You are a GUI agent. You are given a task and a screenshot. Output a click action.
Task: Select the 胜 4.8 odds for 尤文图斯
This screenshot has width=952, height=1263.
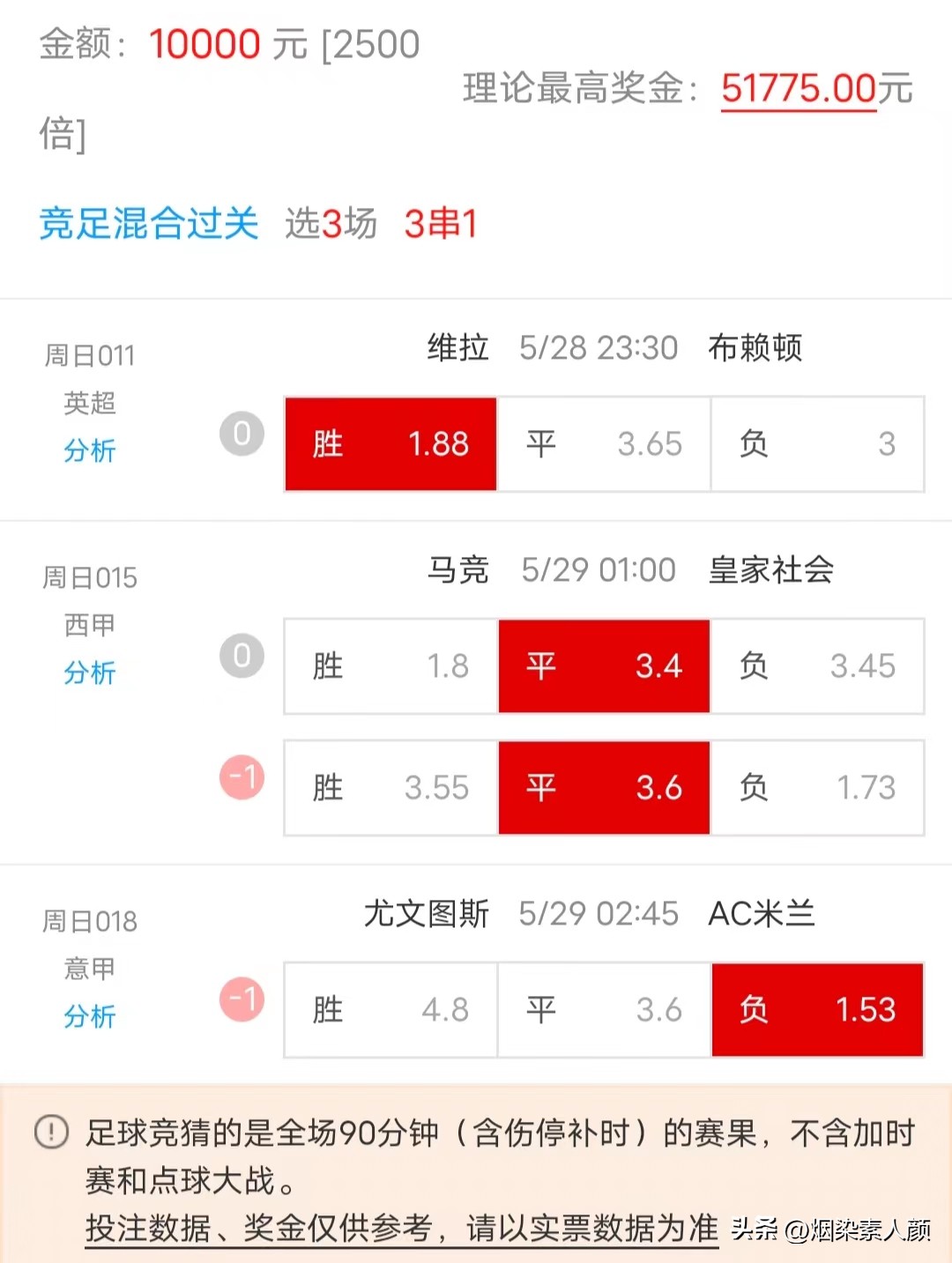[x=390, y=1010]
